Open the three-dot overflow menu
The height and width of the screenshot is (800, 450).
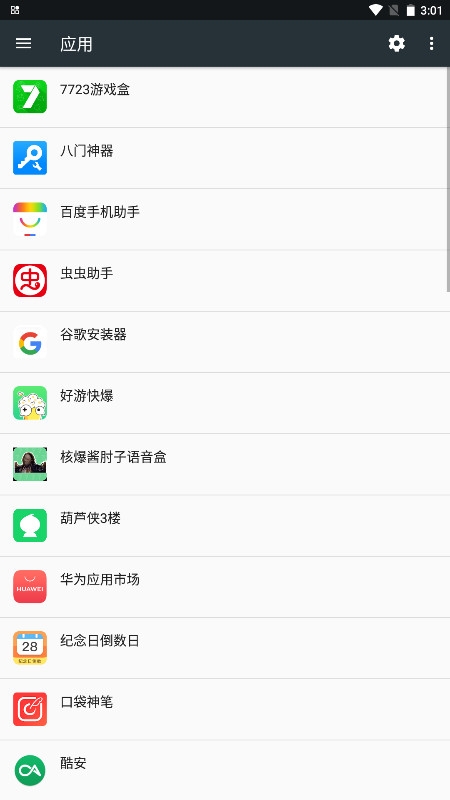(431, 44)
